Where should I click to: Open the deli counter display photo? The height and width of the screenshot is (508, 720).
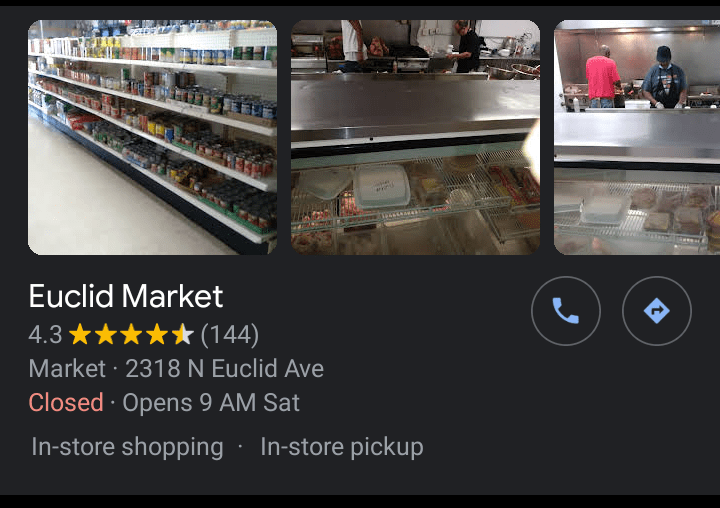pos(415,137)
